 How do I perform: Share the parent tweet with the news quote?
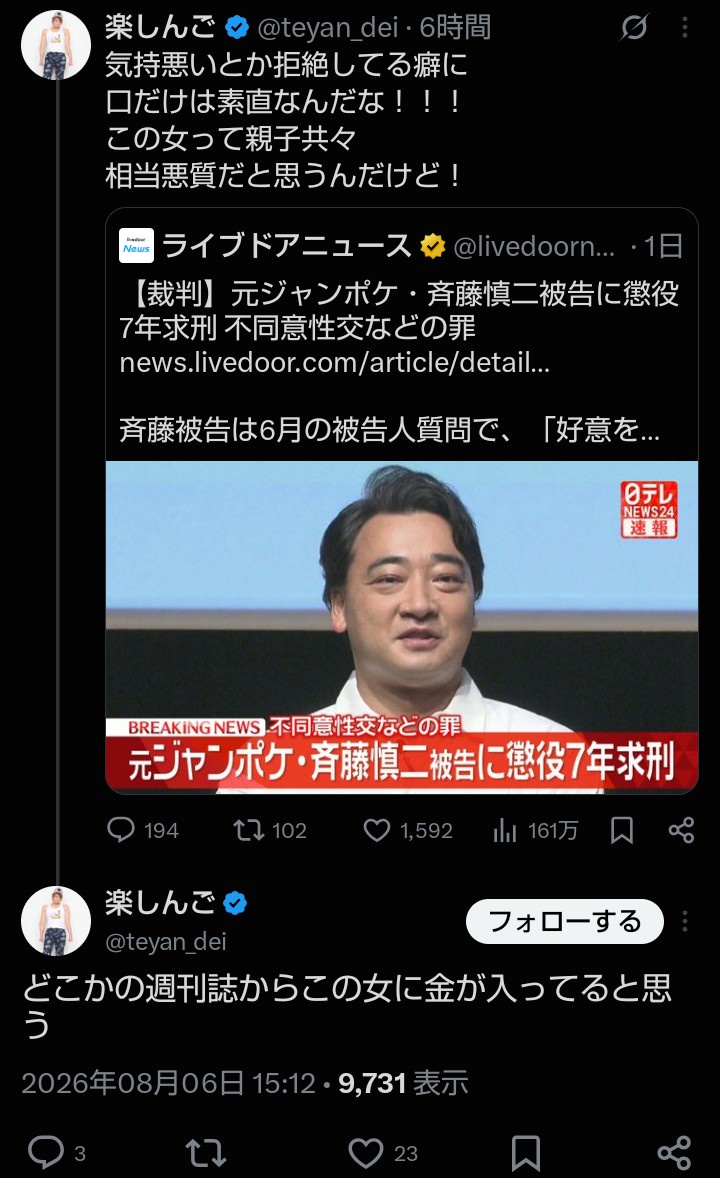point(681,830)
